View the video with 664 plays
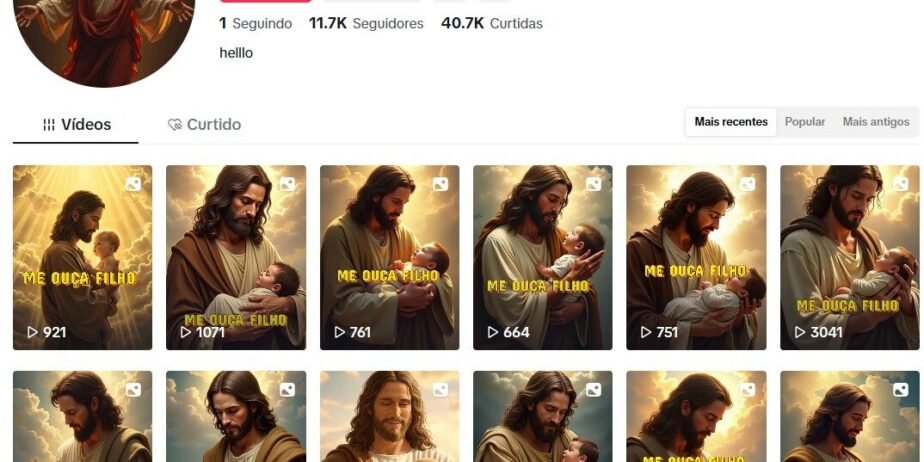Viewport: 924px width, 462px height. (x=543, y=257)
